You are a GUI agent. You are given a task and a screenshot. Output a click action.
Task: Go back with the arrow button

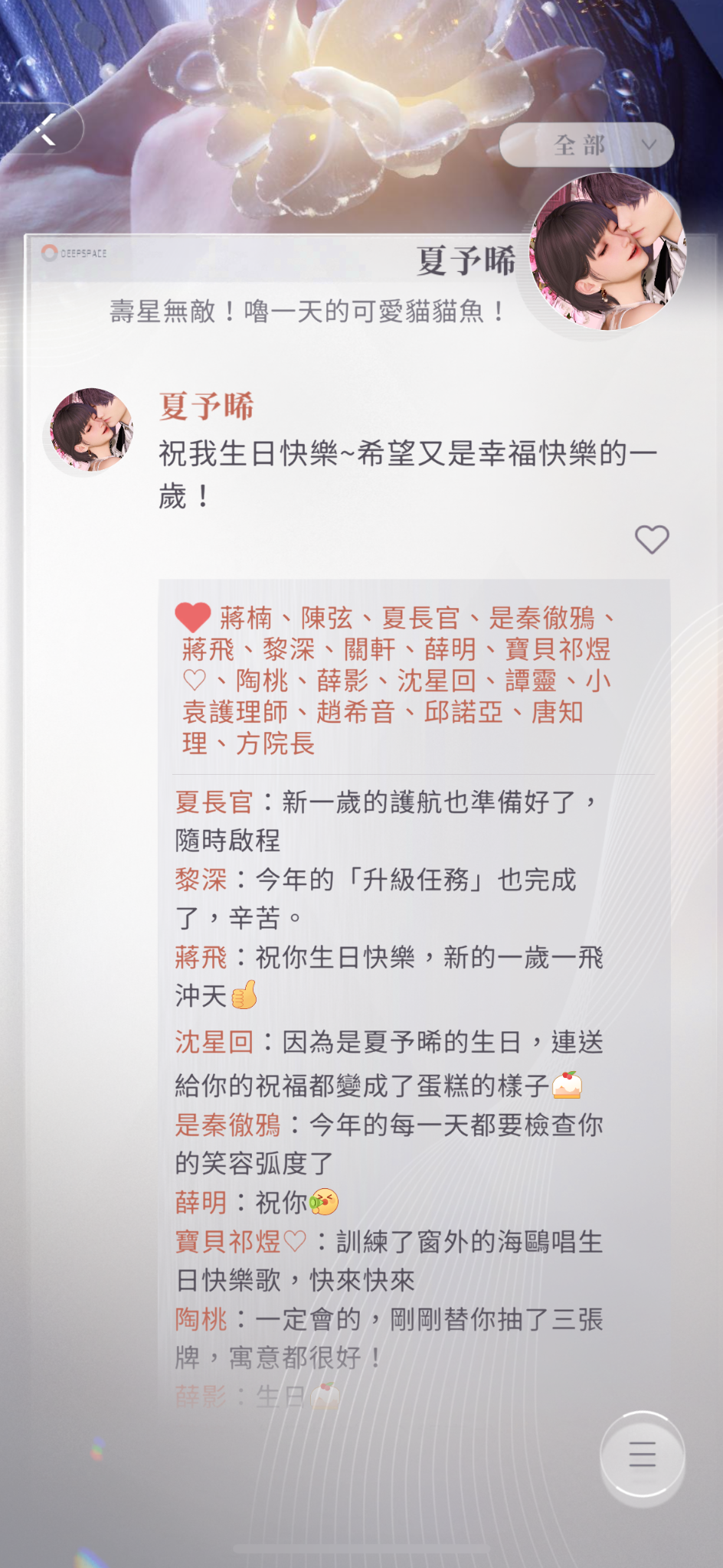coord(46,129)
